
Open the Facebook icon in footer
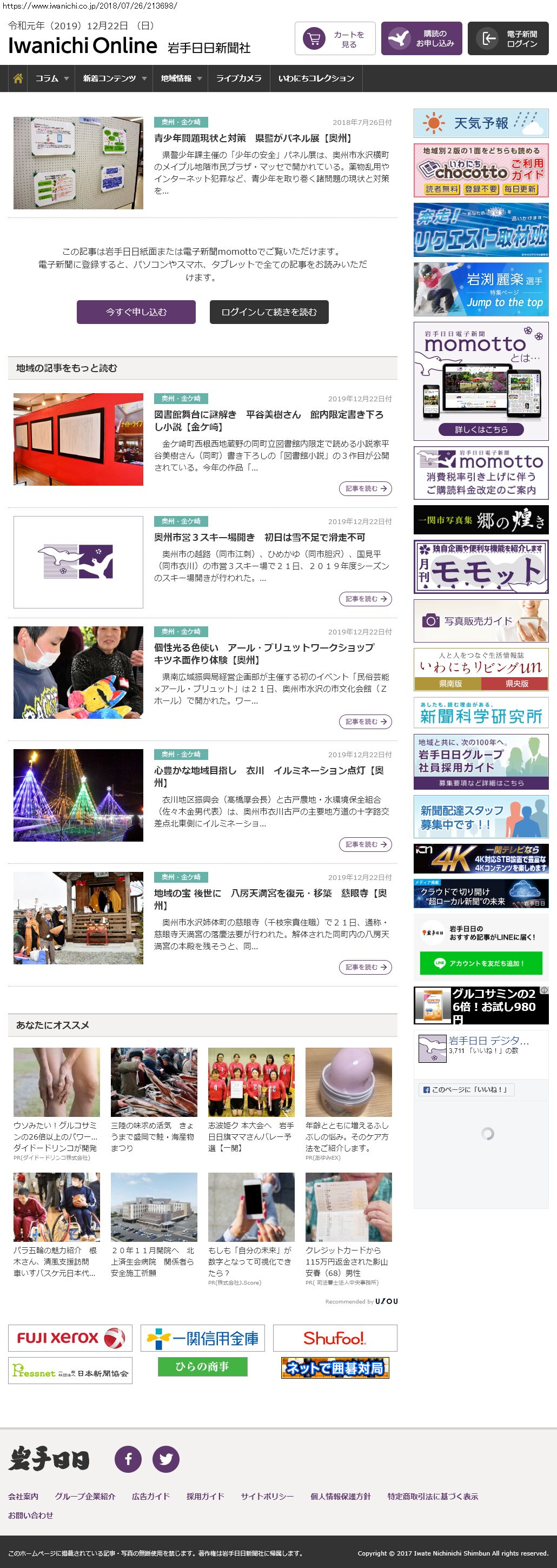[128, 1459]
